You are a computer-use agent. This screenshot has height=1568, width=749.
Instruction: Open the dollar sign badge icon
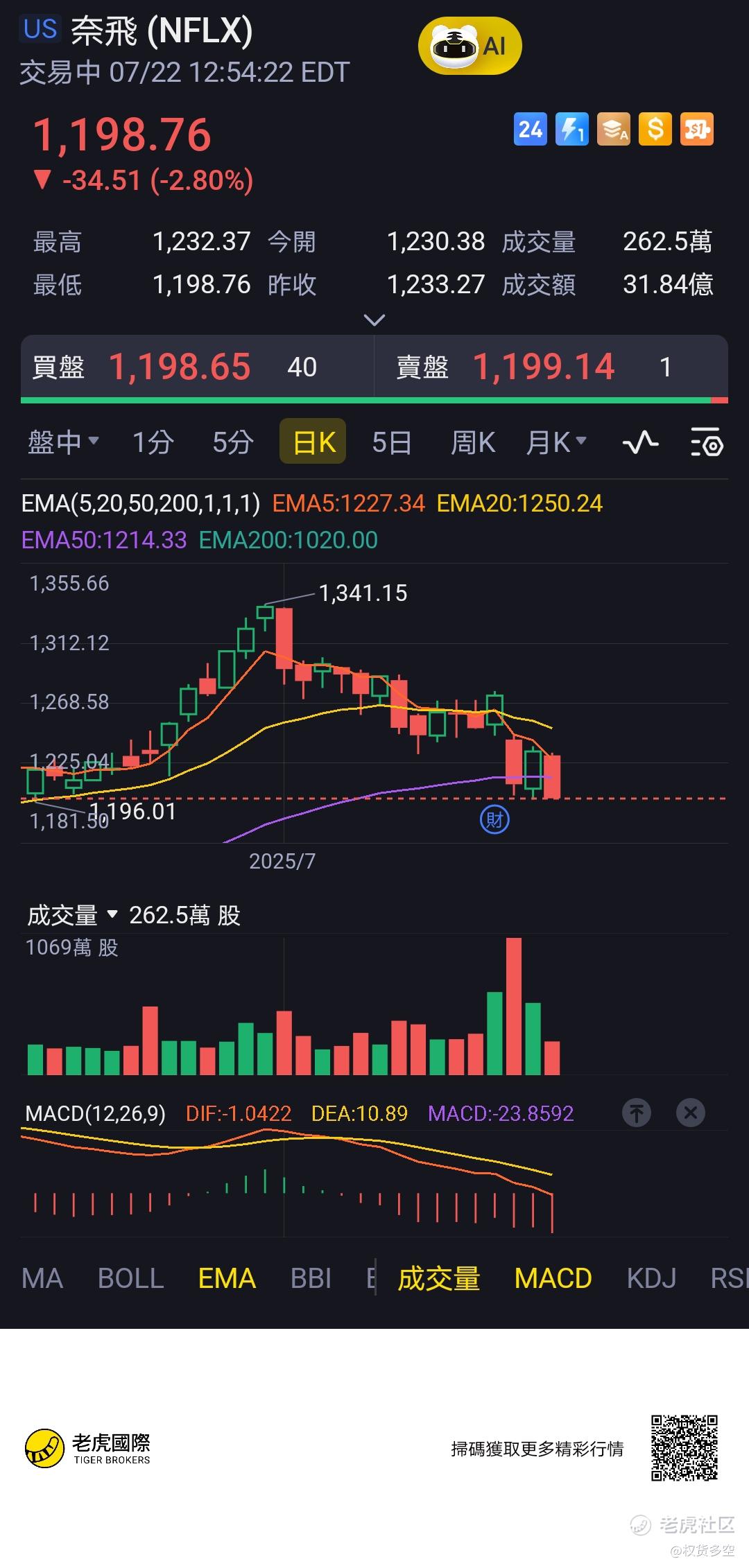coord(655,130)
